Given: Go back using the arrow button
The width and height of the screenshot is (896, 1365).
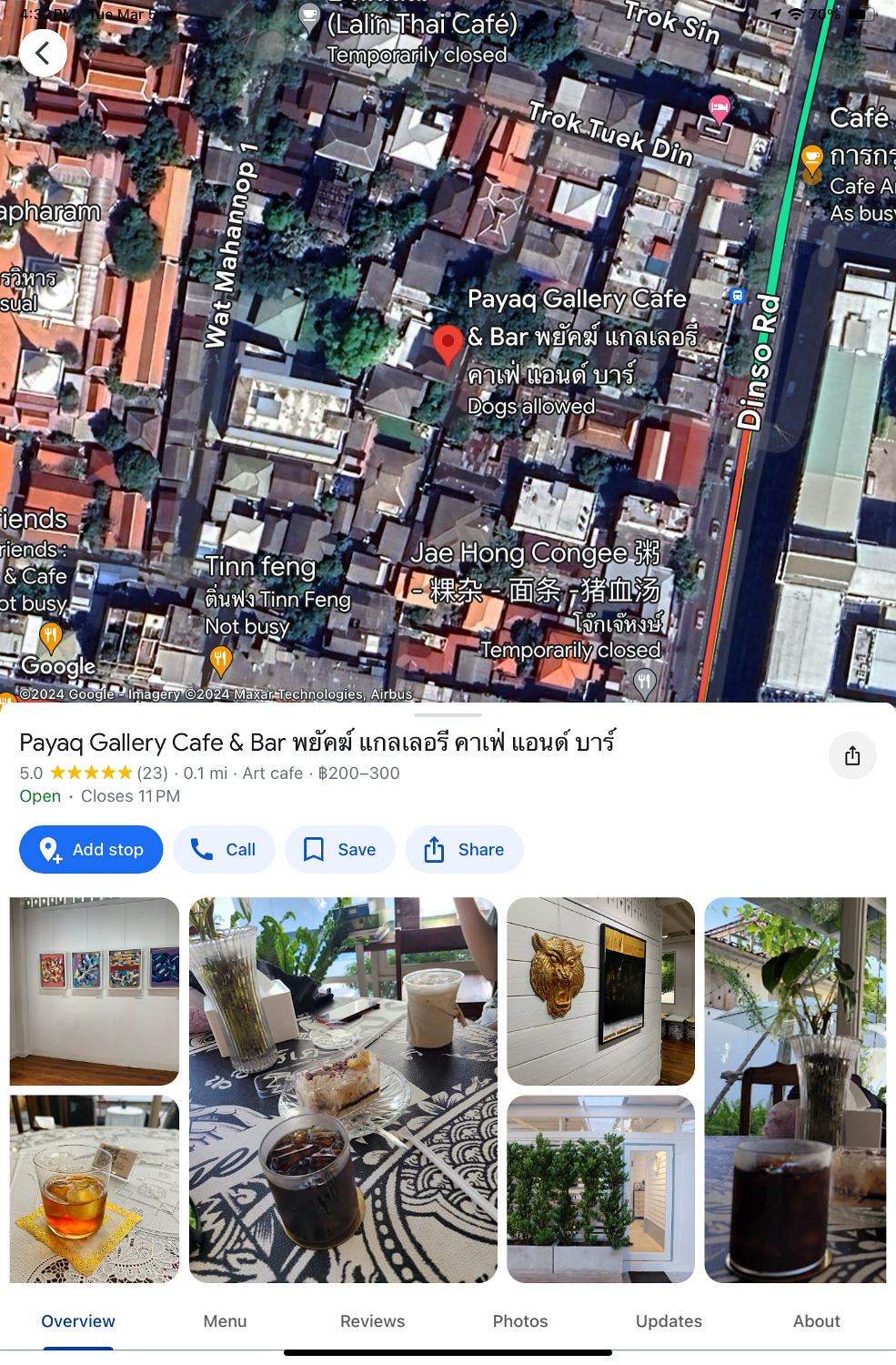Looking at the screenshot, I should tap(43, 53).
